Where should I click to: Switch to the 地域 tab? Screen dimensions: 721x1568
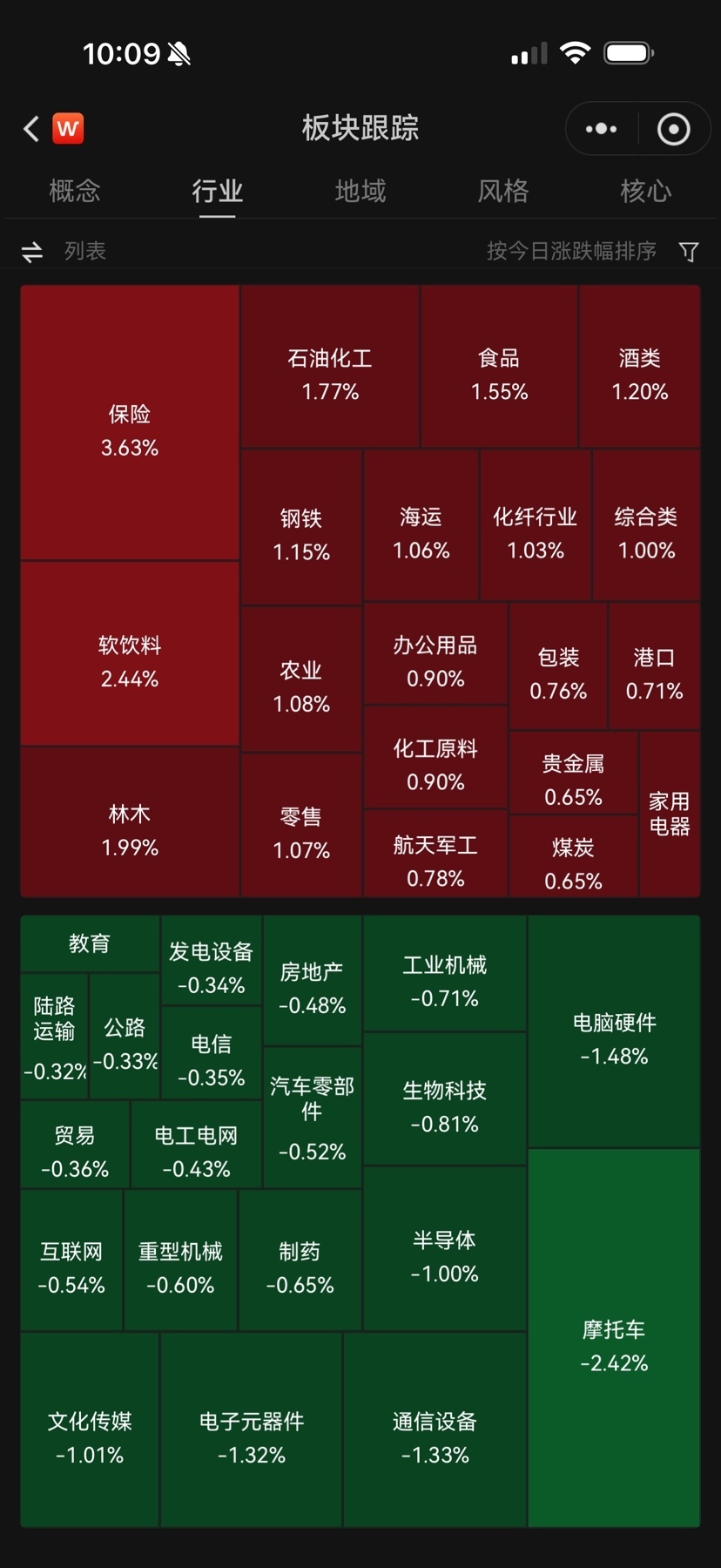pos(360,191)
